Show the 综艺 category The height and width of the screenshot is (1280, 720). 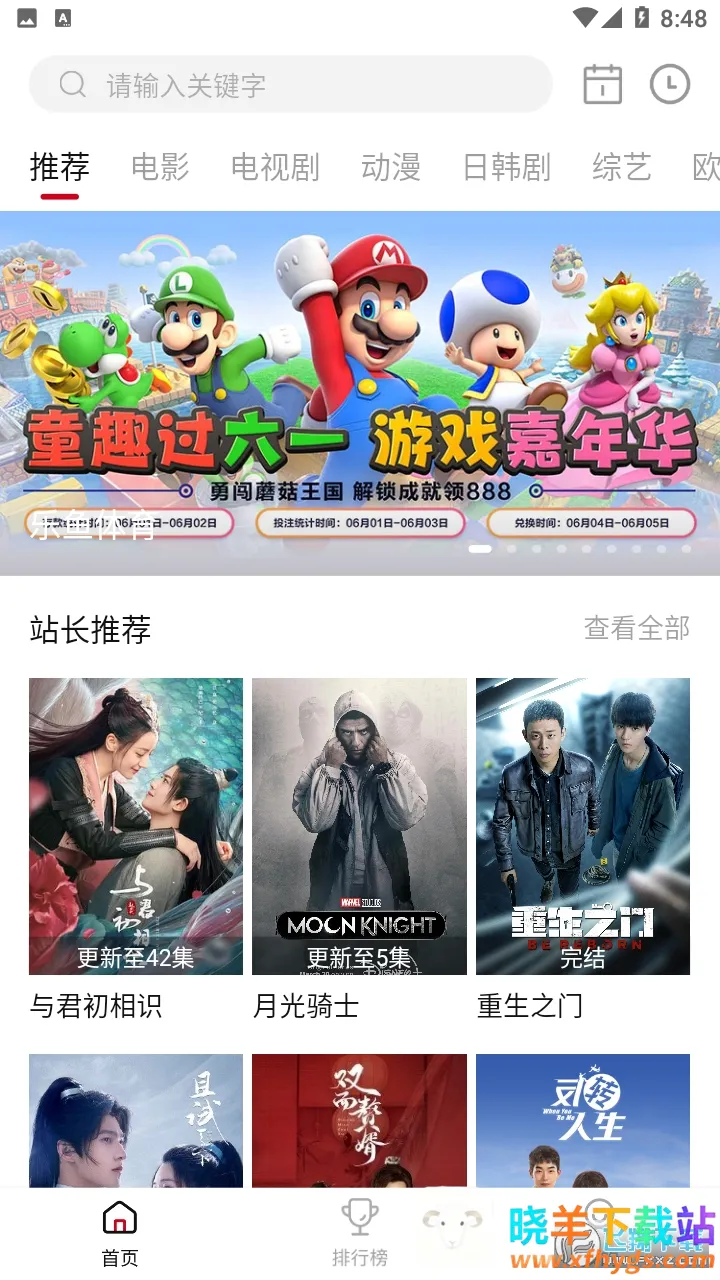(622, 167)
